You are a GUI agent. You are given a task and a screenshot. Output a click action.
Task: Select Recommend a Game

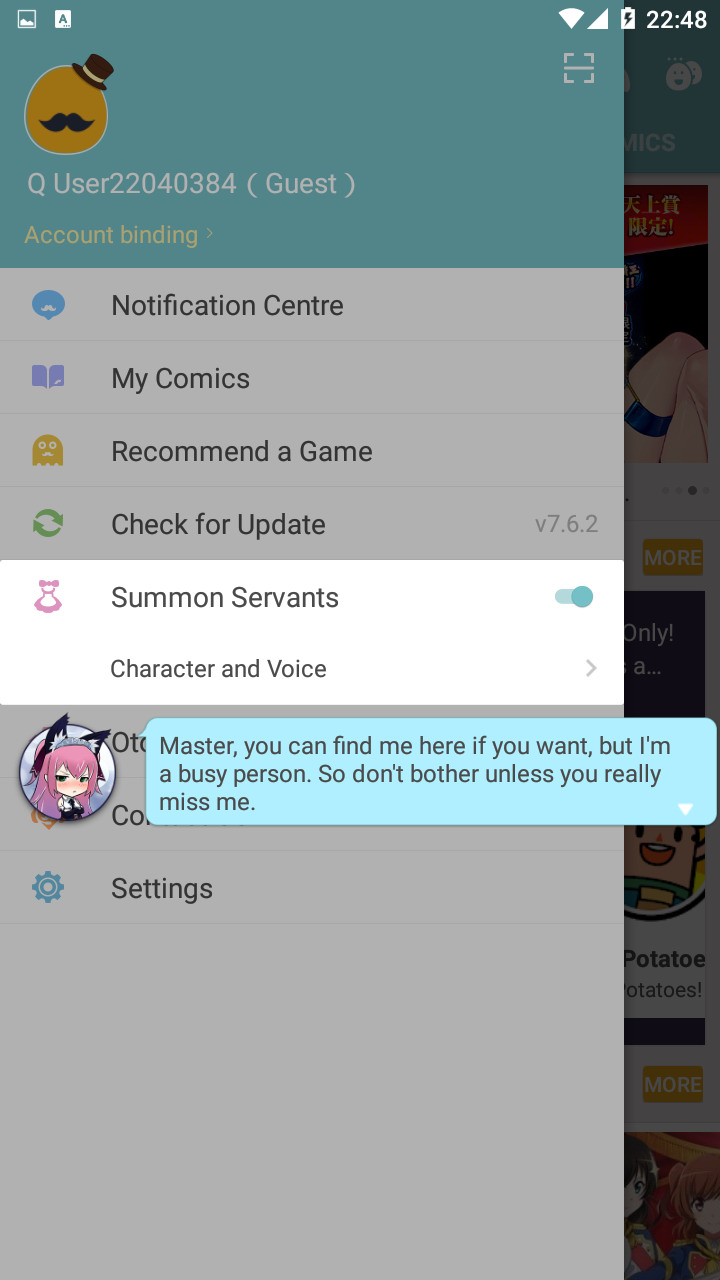[312, 451]
